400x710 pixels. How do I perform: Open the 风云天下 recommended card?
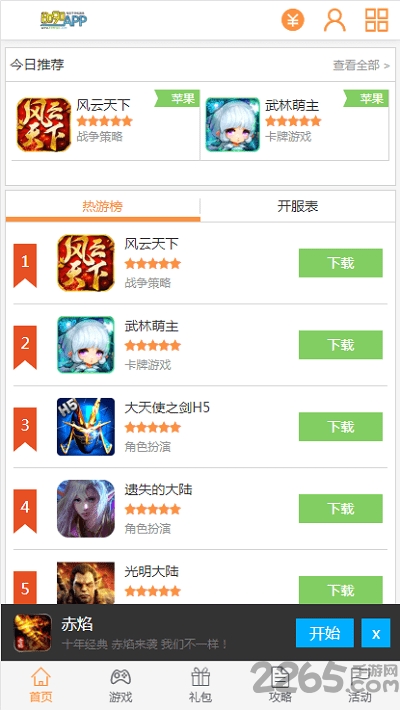pyautogui.click(x=103, y=125)
